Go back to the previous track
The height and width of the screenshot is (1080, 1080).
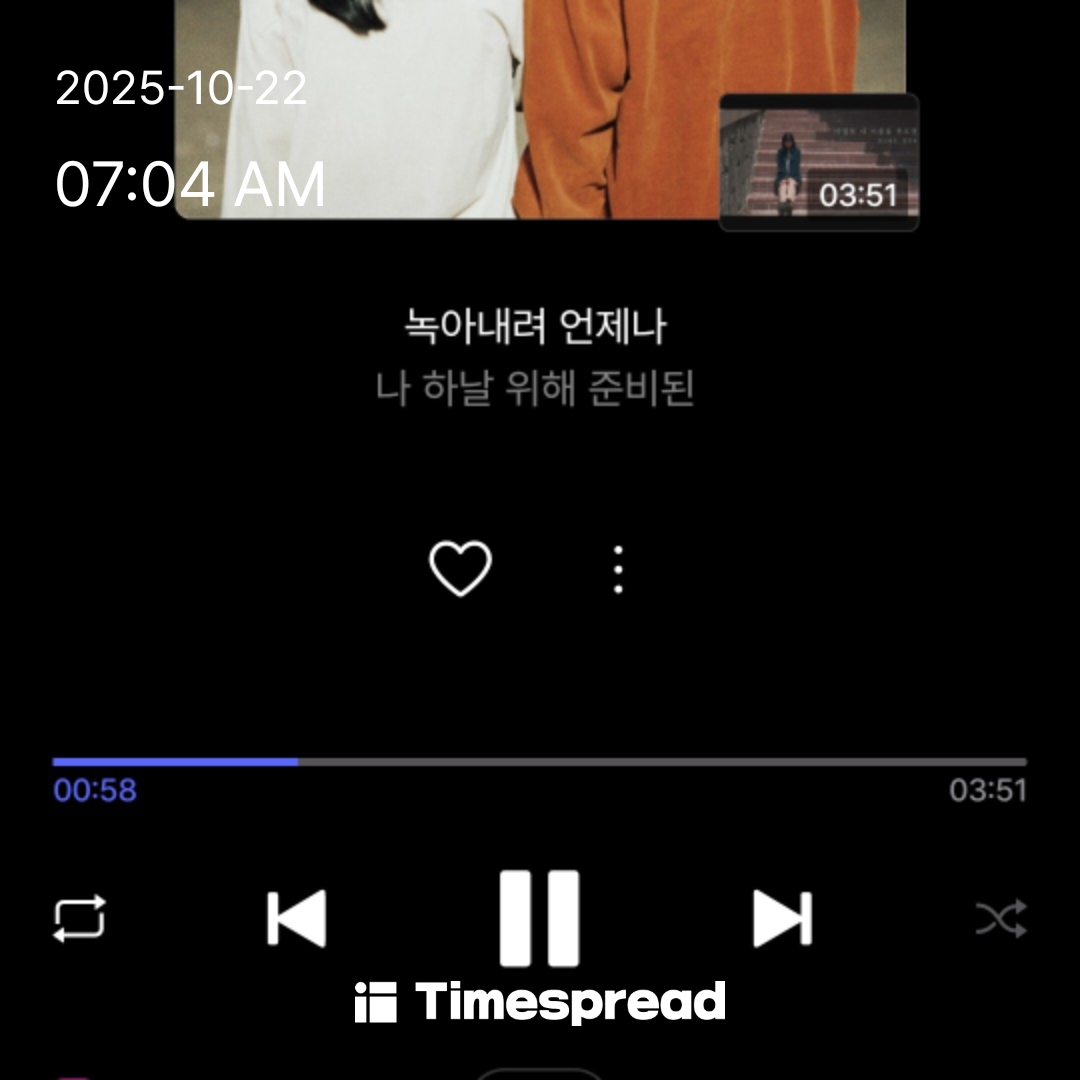(297, 918)
